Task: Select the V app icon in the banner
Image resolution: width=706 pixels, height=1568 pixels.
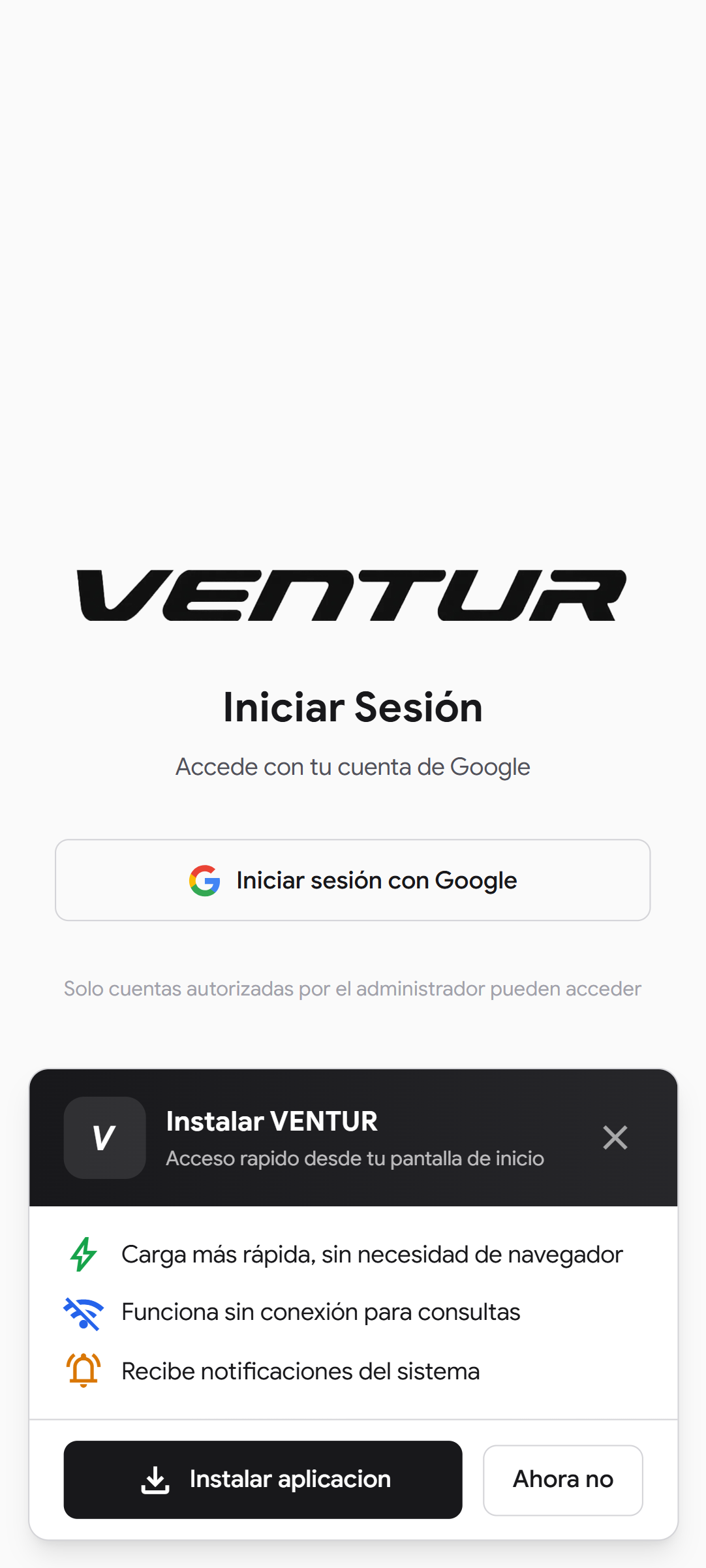Action: point(104,1137)
